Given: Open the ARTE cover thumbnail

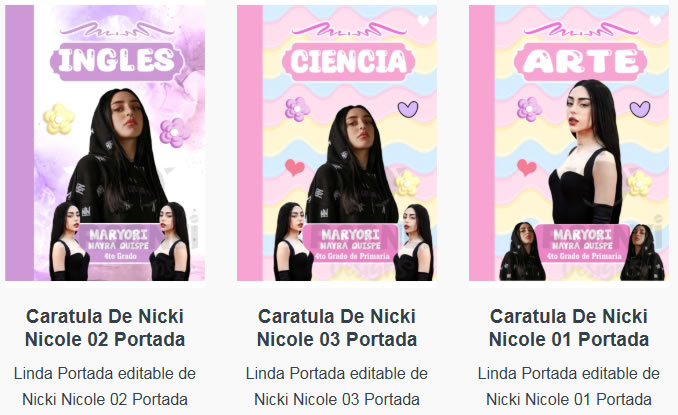Looking at the screenshot, I should [569, 143].
